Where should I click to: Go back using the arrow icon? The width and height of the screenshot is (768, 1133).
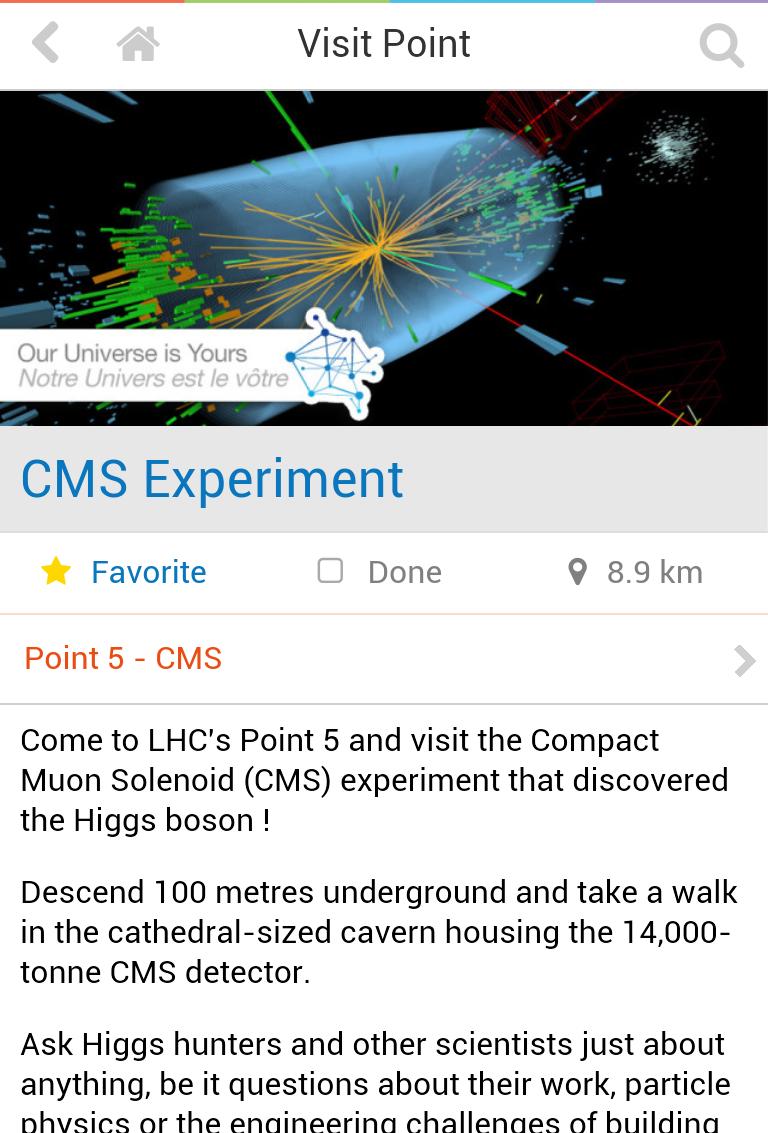(46, 44)
